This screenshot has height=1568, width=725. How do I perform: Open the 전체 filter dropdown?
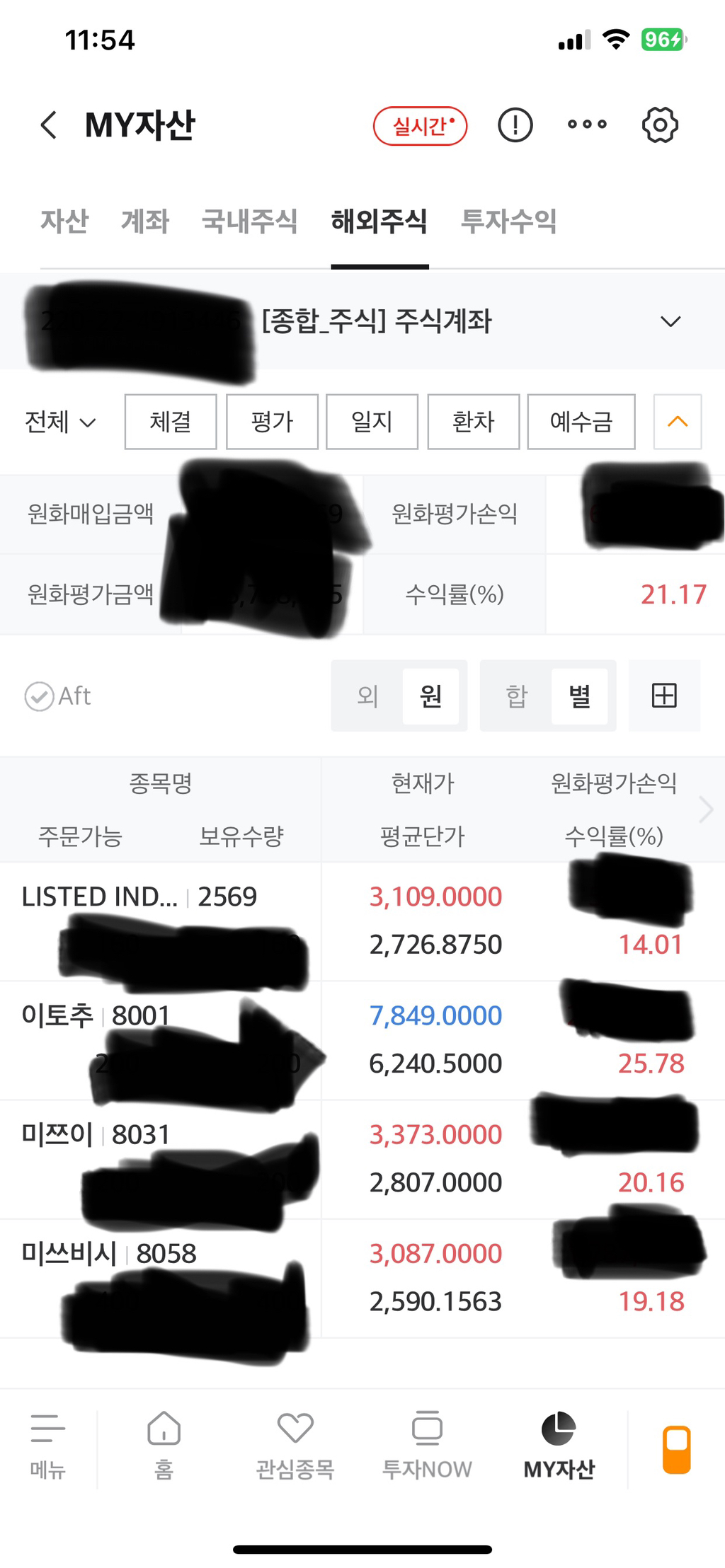pos(61,422)
